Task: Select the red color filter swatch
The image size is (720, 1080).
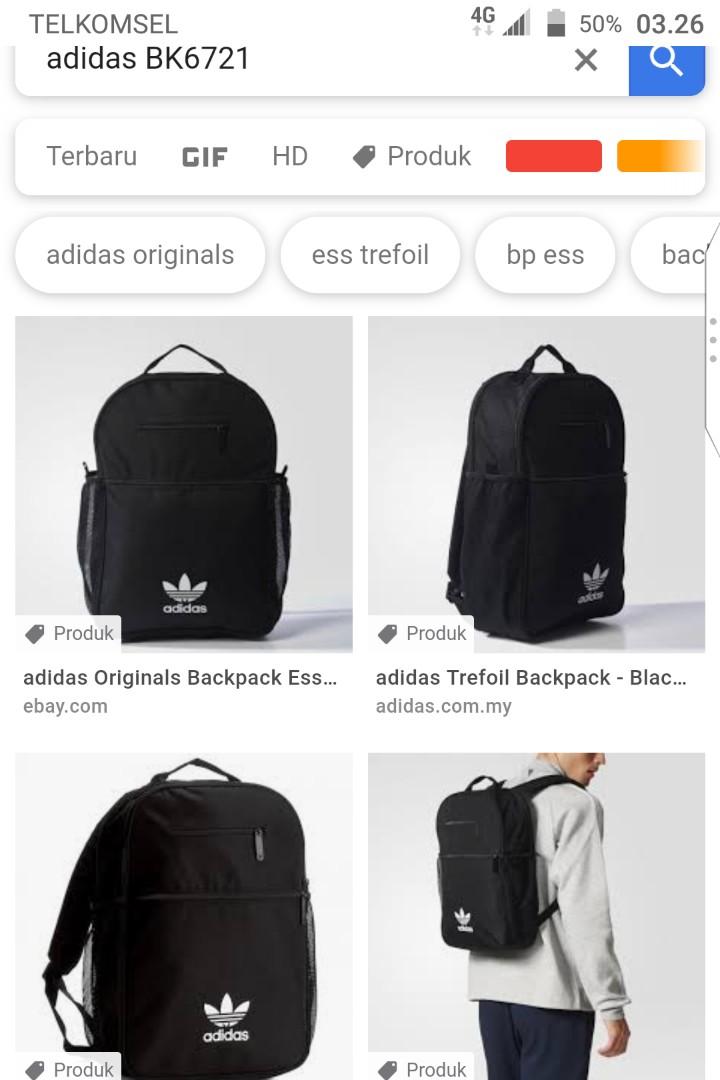Action: click(554, 156)
